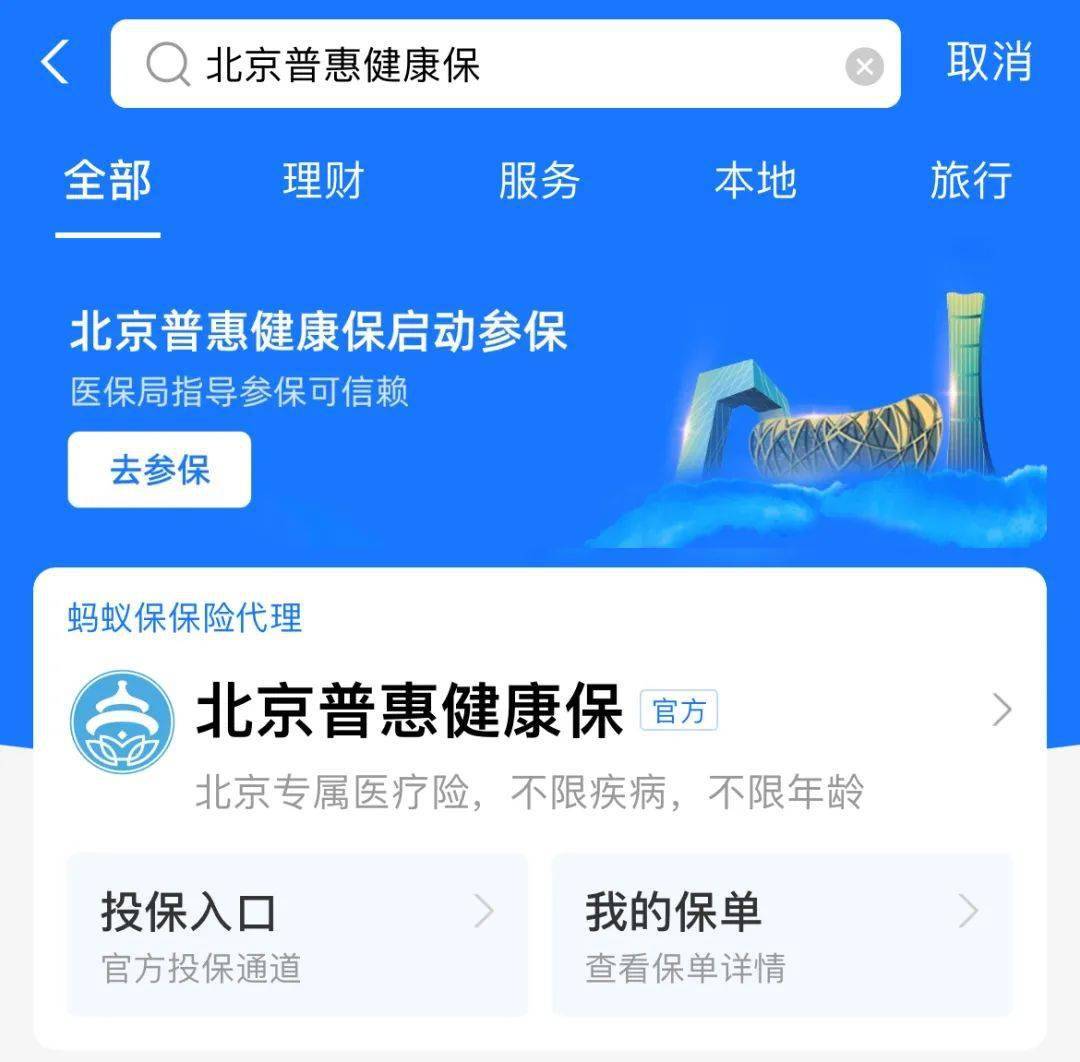Viewport: 1080px width, 1062px height.
Task: Cancel the search with 取消
Action: coord(988,62)
